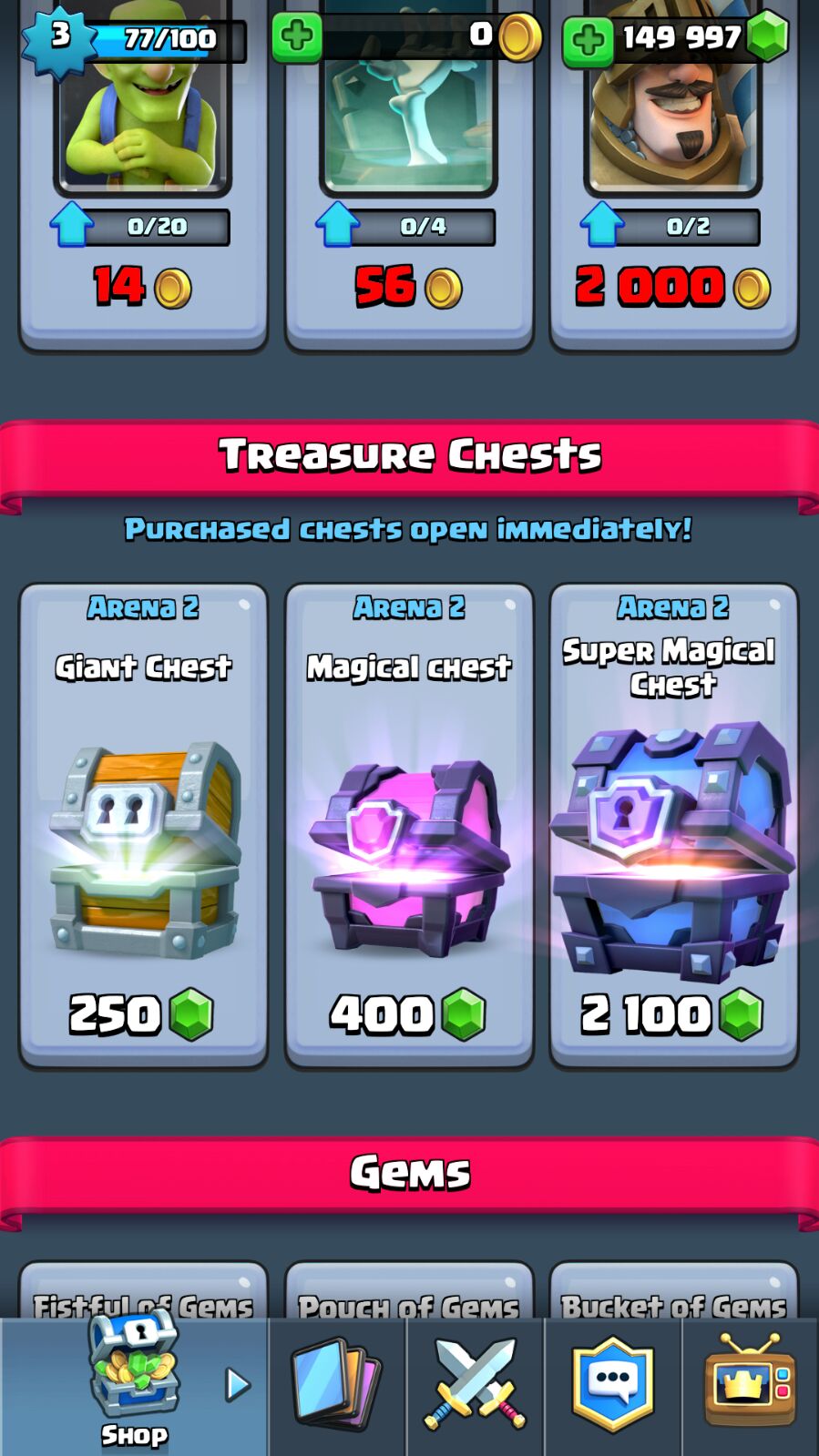This screenshot has height=1456, width=819.
Task: Buy the Goblin card for 14 gold
Action: point(143,175)
